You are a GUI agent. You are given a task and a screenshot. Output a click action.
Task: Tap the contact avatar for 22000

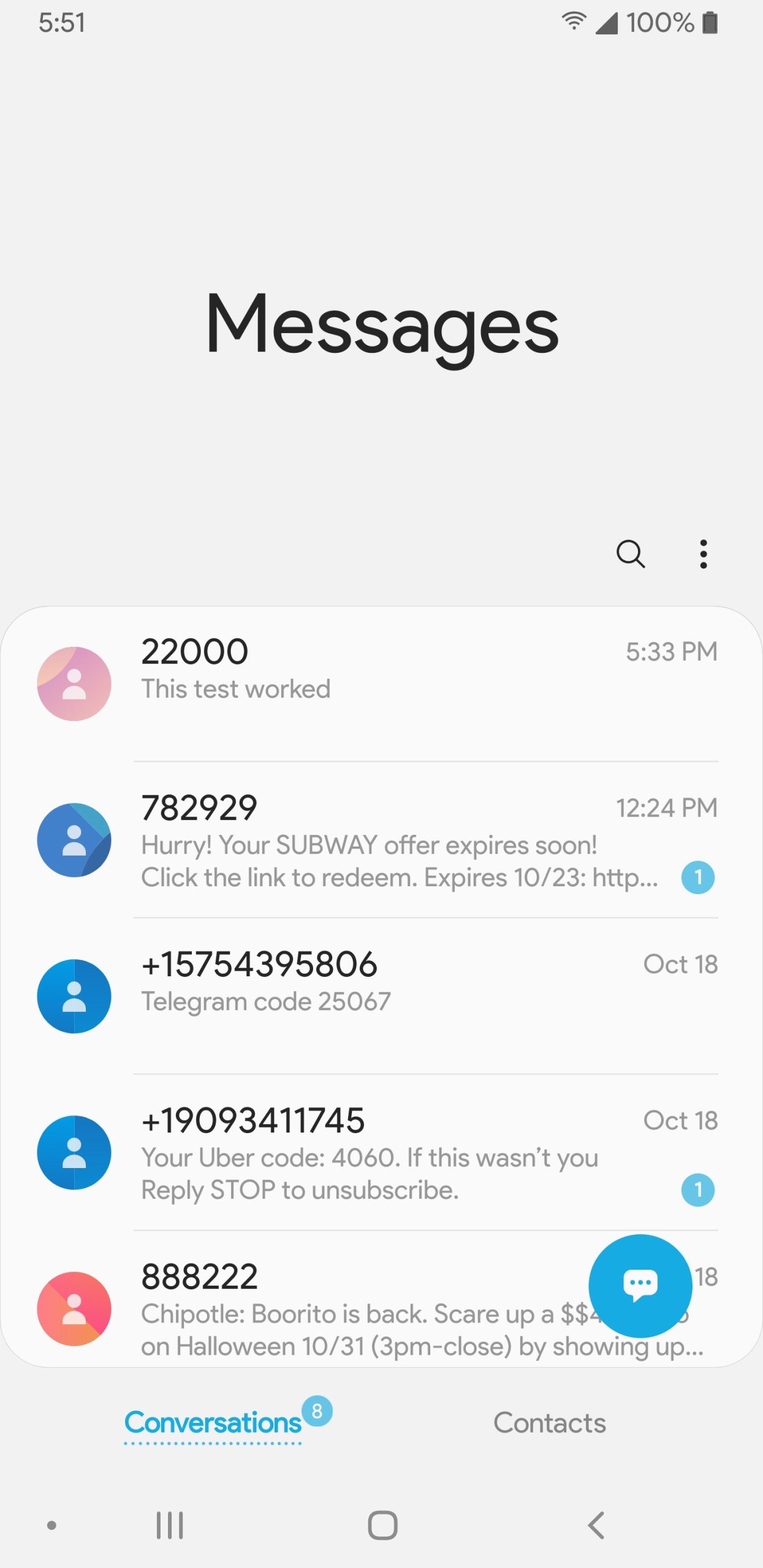tap(74, 684)
